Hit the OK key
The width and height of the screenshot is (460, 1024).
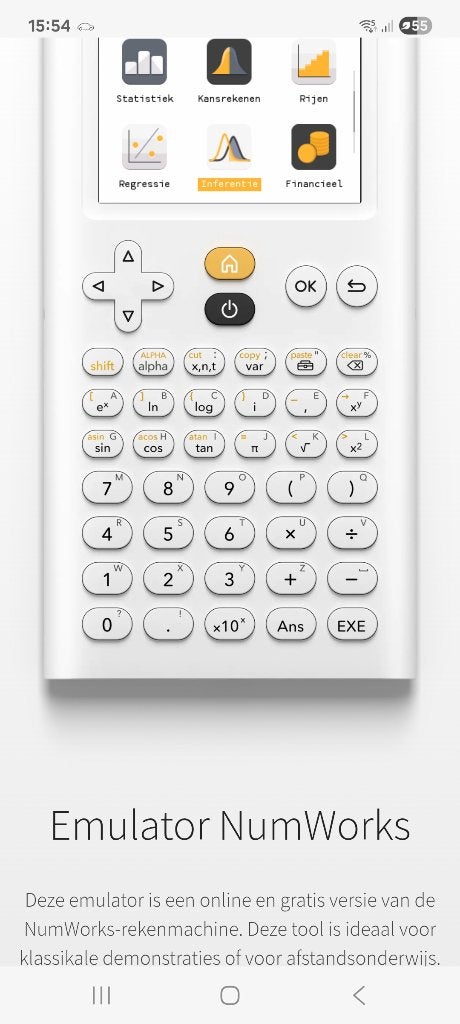[305, 286]
